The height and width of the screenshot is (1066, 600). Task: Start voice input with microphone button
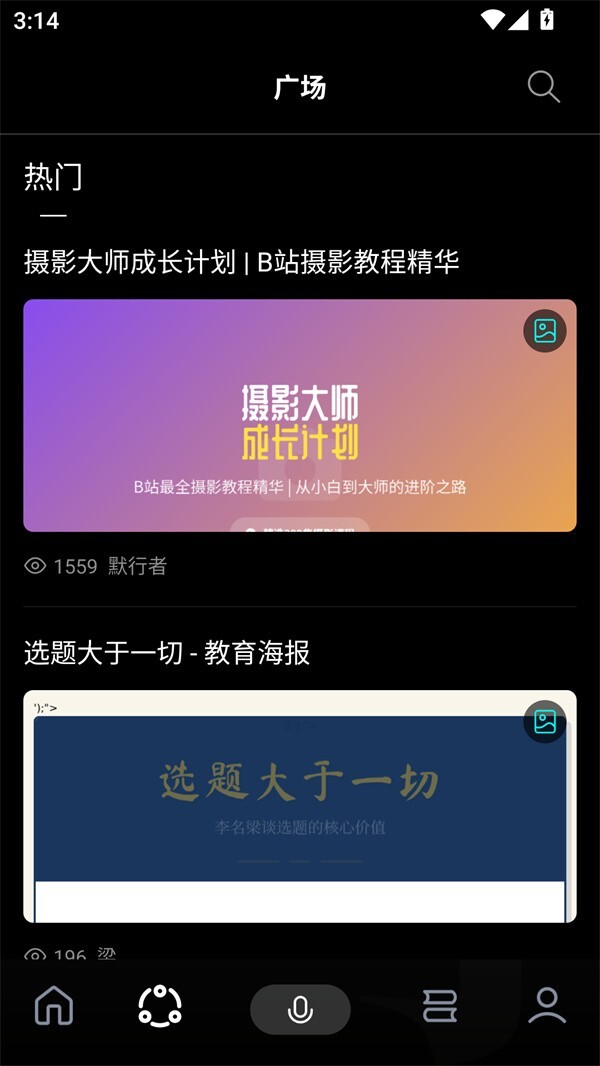click(x=300, y=1009)
